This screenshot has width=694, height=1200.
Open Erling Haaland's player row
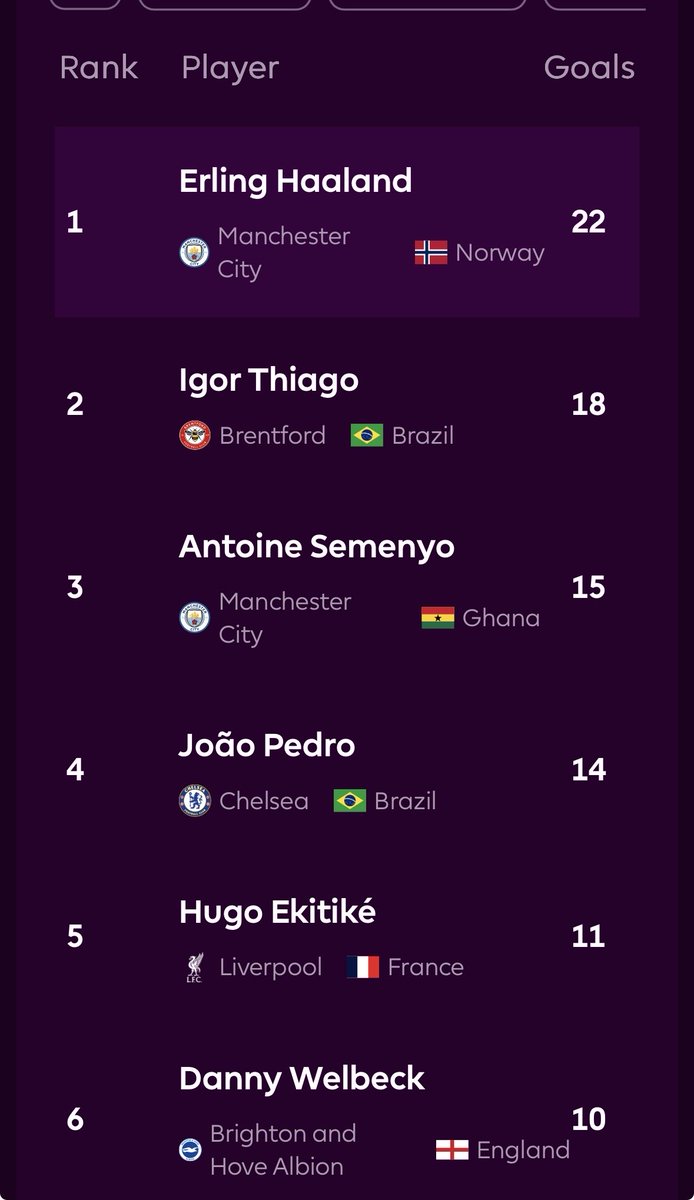pyautogui.click(x=347, y=222)
